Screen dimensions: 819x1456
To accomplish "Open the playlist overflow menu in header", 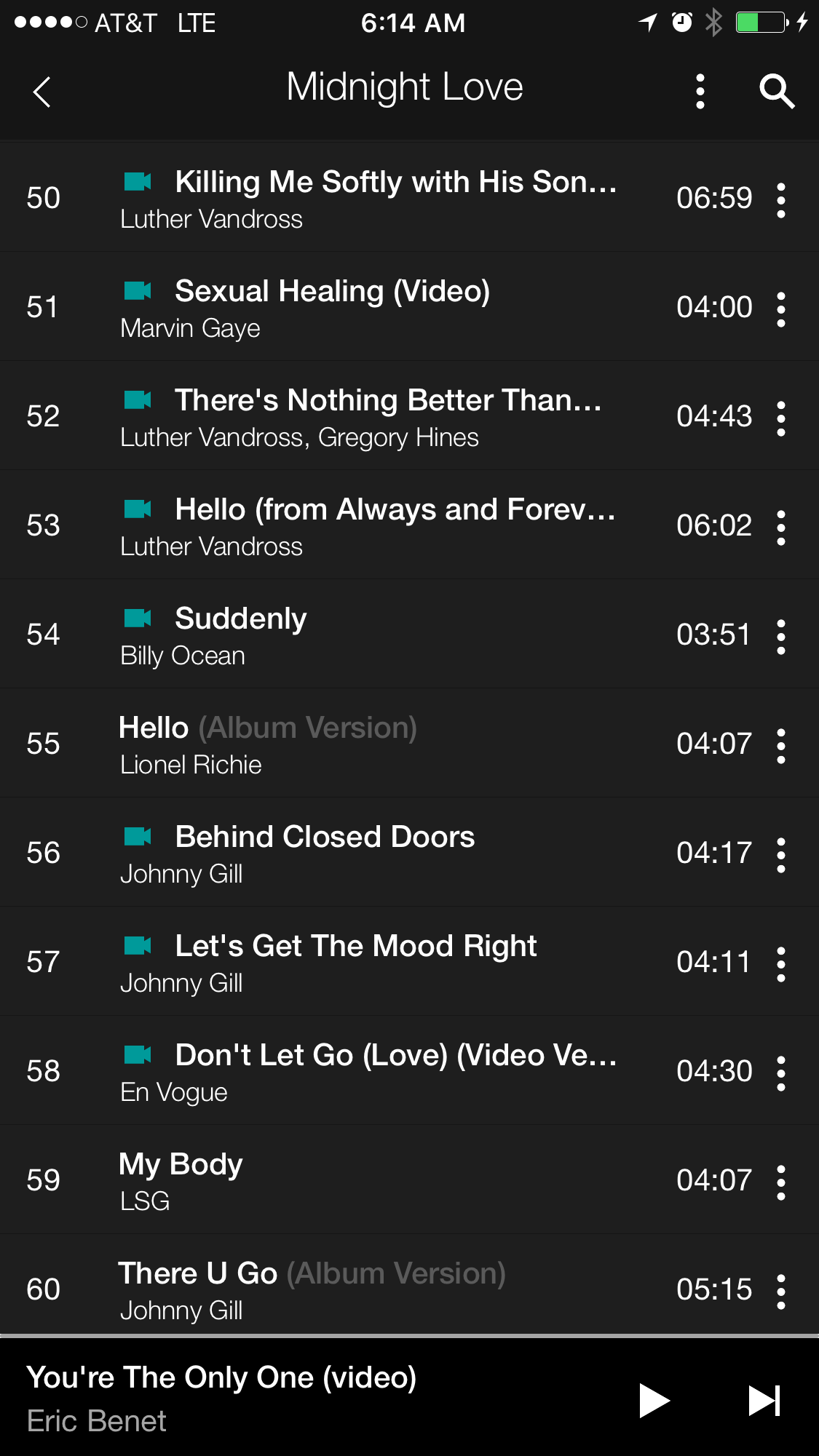I will point(700,92).
